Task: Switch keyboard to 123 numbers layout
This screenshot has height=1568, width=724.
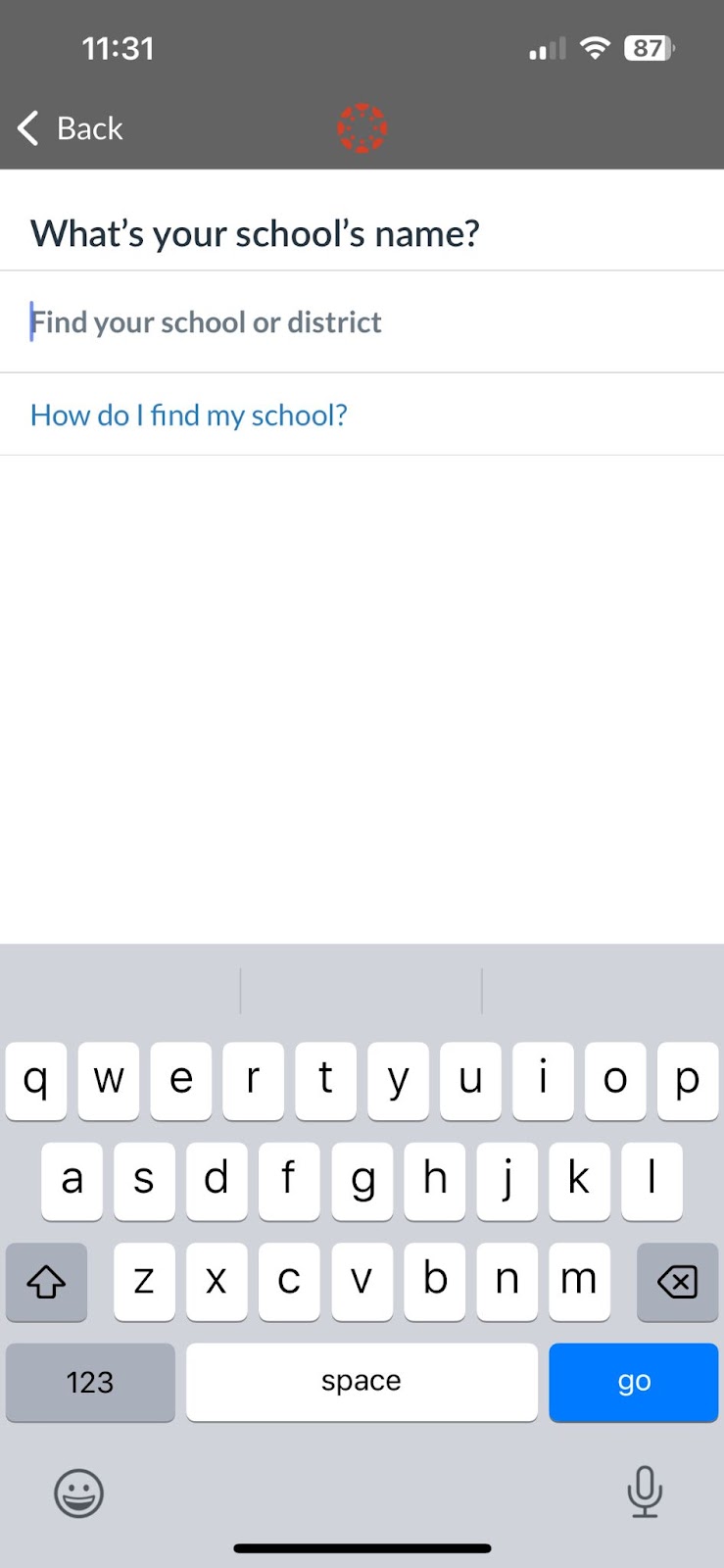Action: 90,1382
